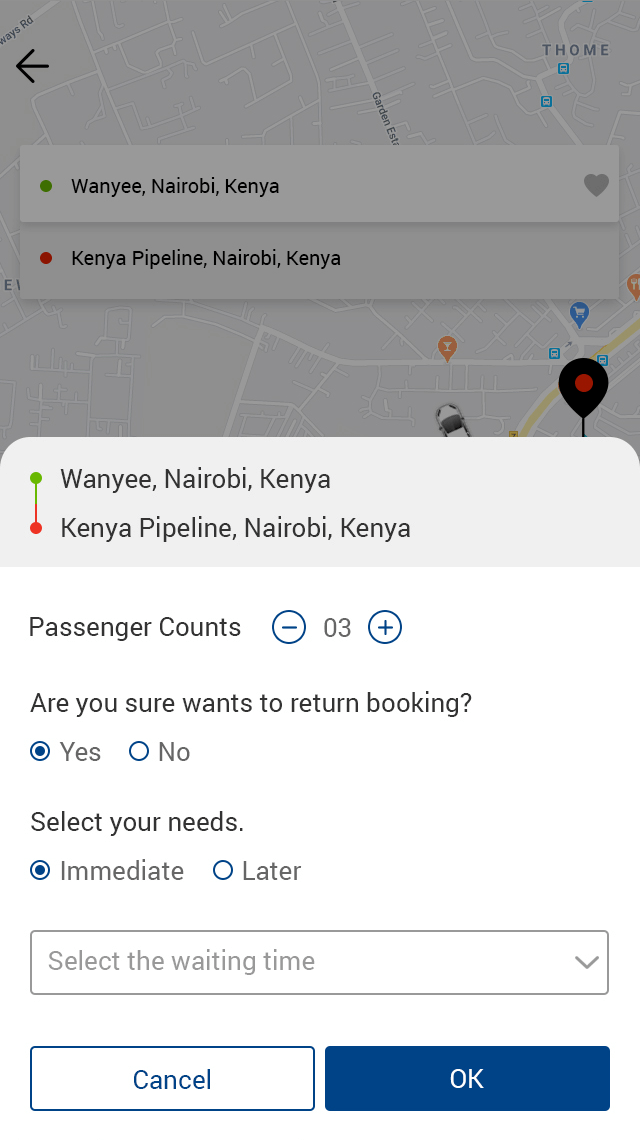Select Yes for return booking
This screenshot has width=640, height=1140.
pyautogui.click(x=41, y=752)
